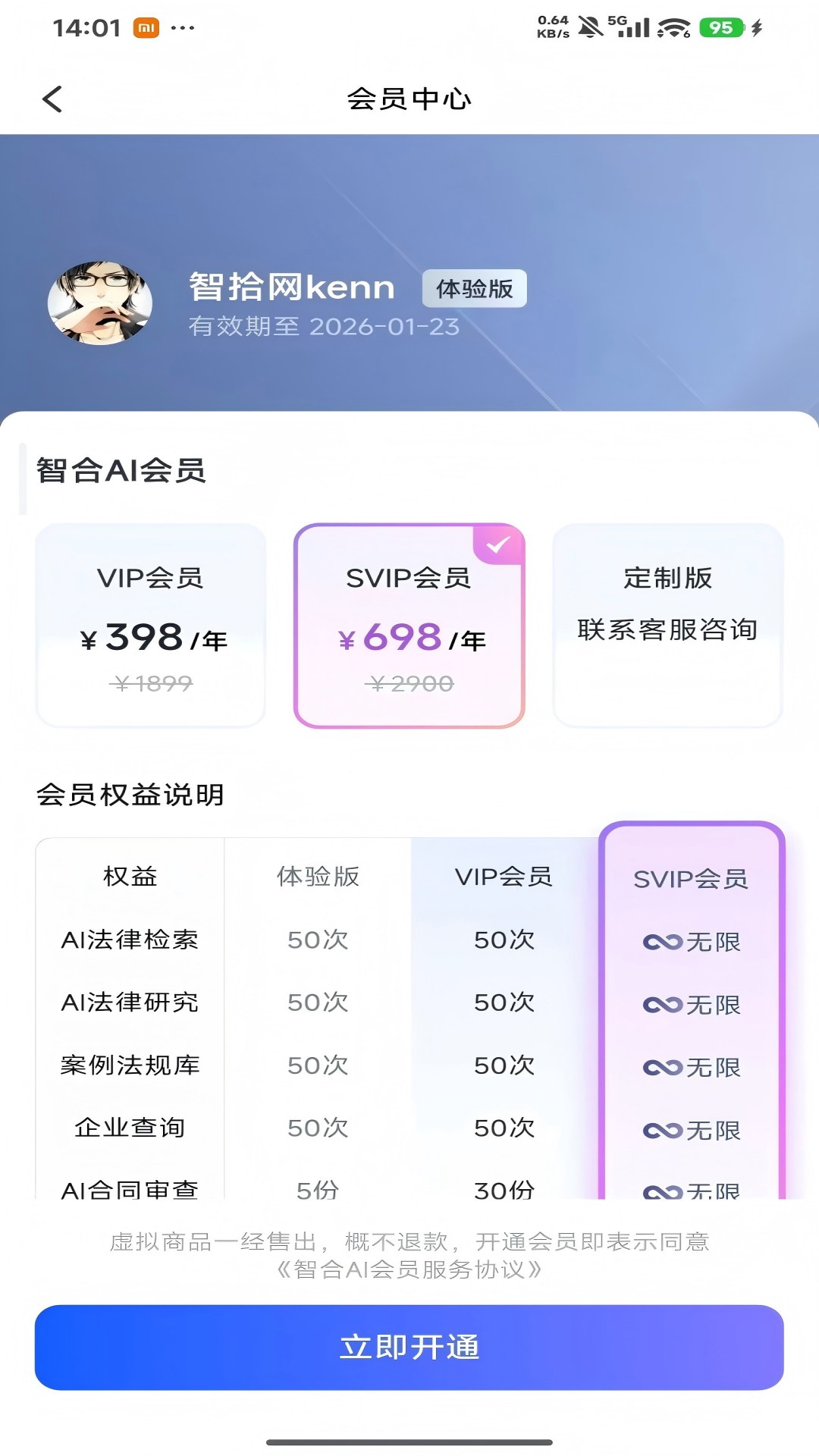Switch to the 体验版 column header

tap(318, 877)
